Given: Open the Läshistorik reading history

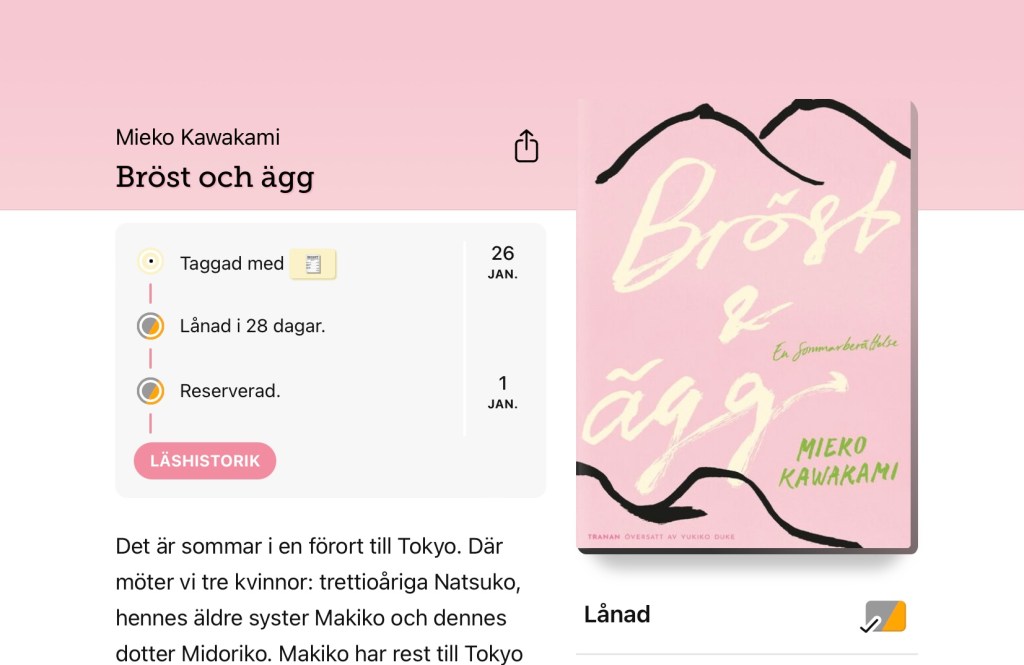Looking at the screenshot, I should [205, 461].
